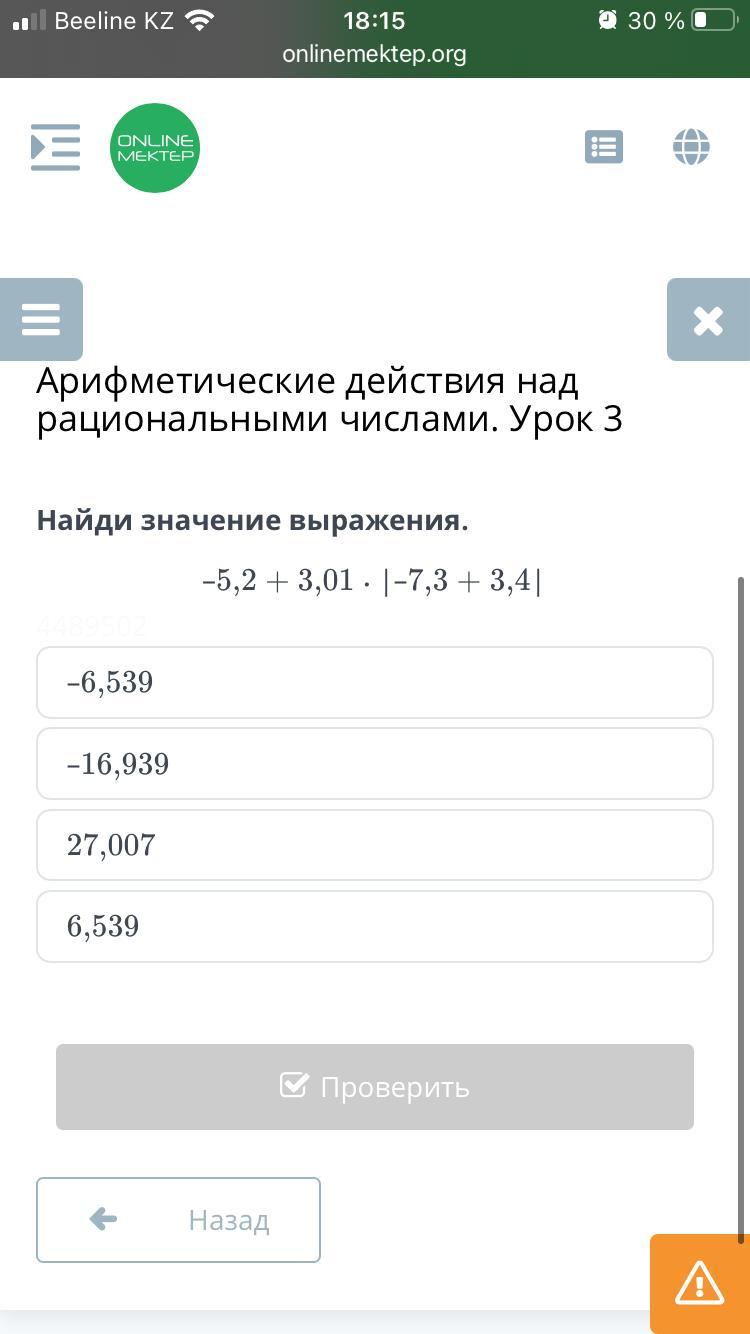The width and height of the screenshot is (750, 1334).
Task: Tap the Проверить check button
Action: click(375, 1087)
